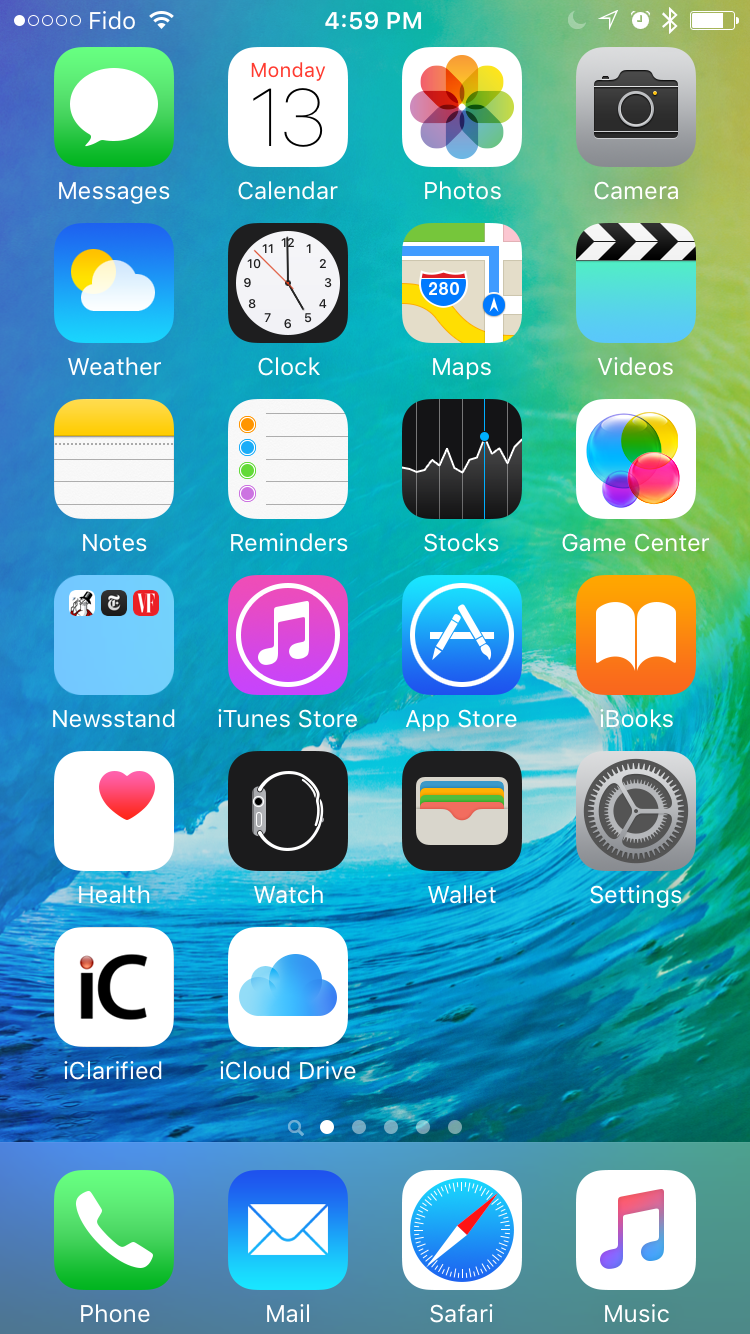750x1334 pixels.
Task: Open the App Store
Action: 462,635
